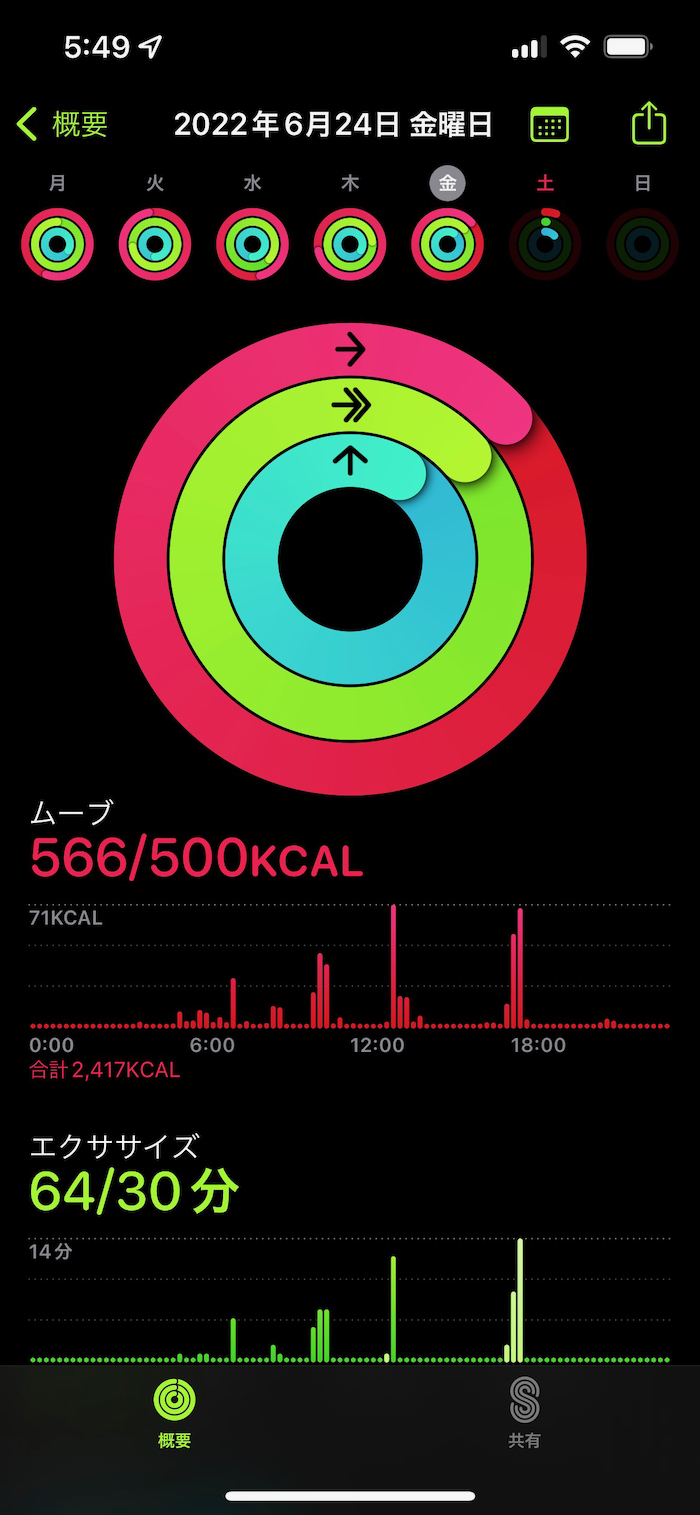Share this day's activity

click(648, 124)
